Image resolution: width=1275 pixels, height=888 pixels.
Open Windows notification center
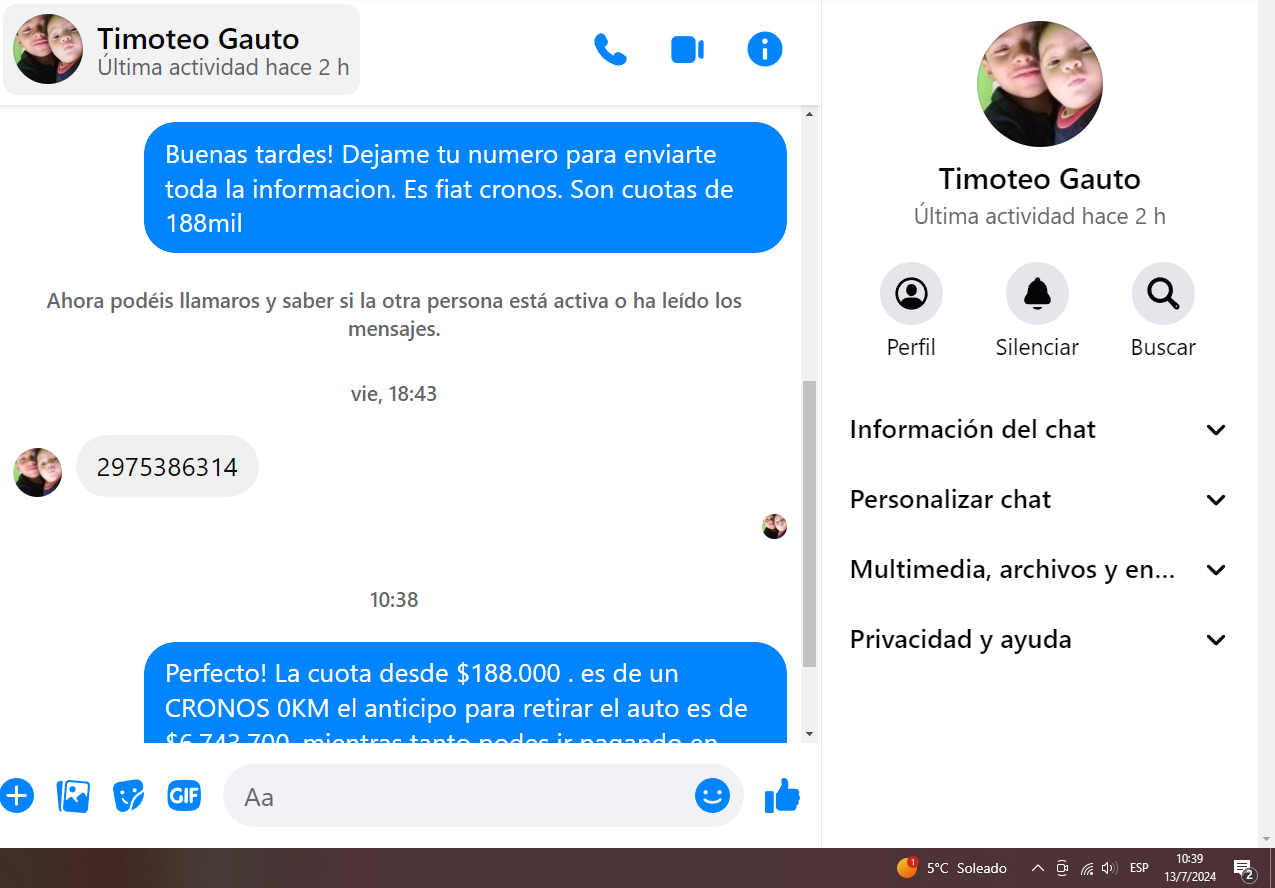coord(1244,868)
